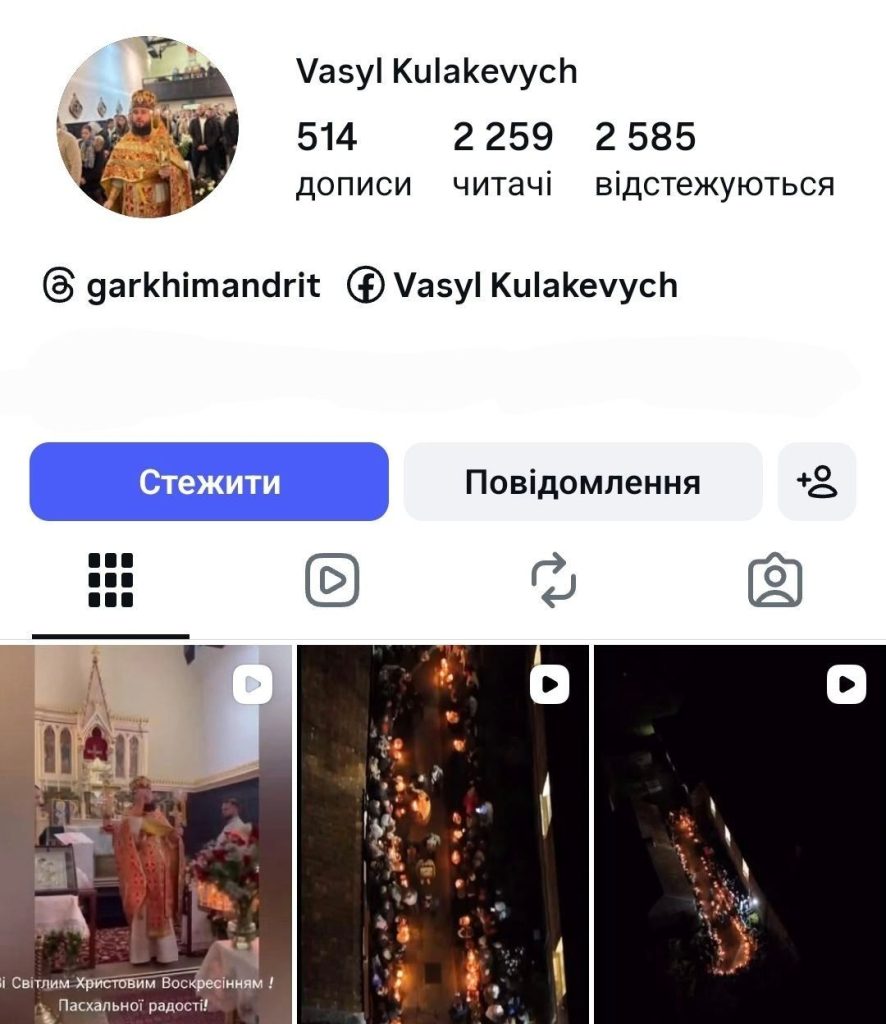The height and width of the screenshot is (1024, 886).
Task: Open the Vasyl Kulakevych Facebook link
Action: (513, 286)
